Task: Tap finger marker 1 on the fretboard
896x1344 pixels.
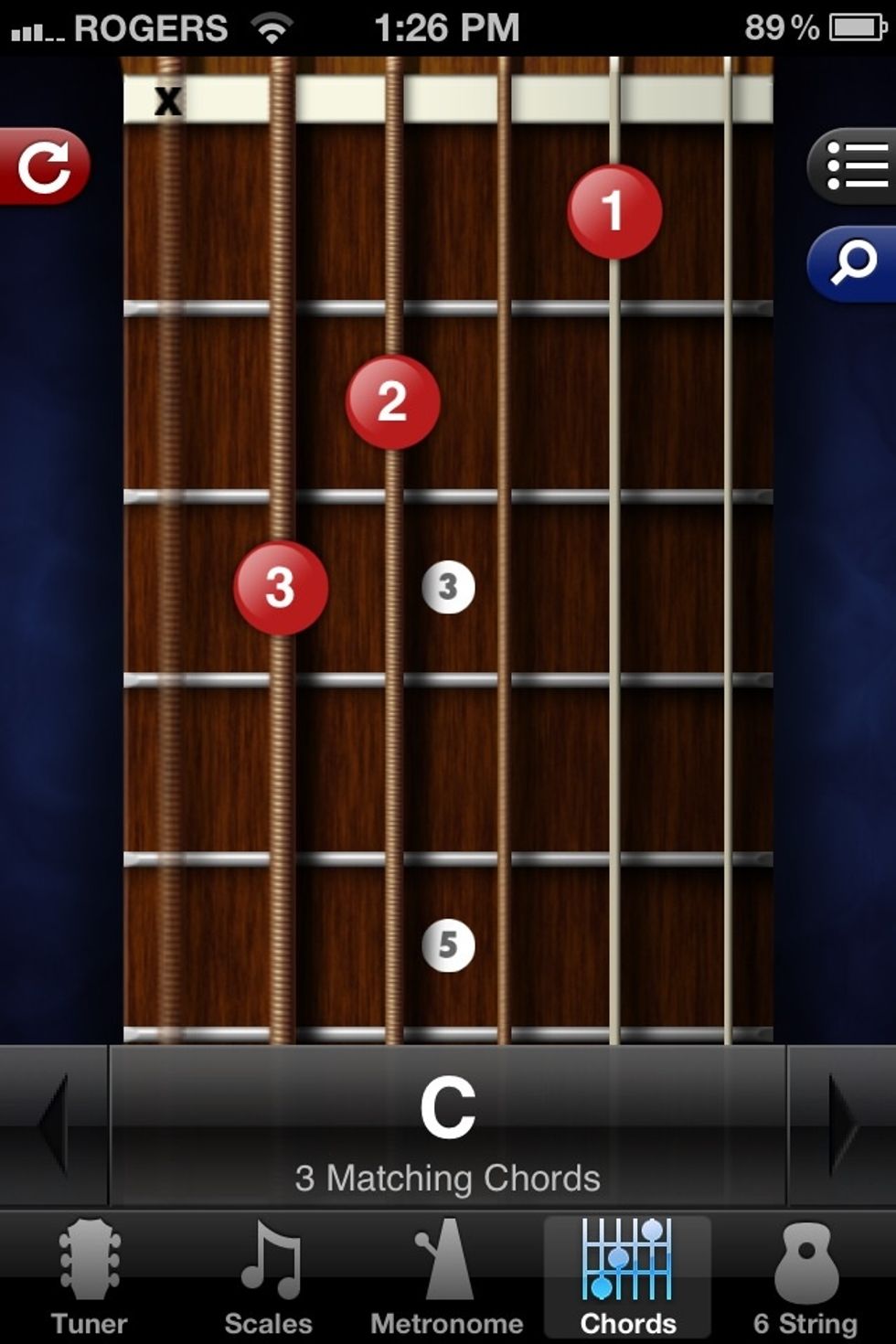Action: click(x=614, y=212)
